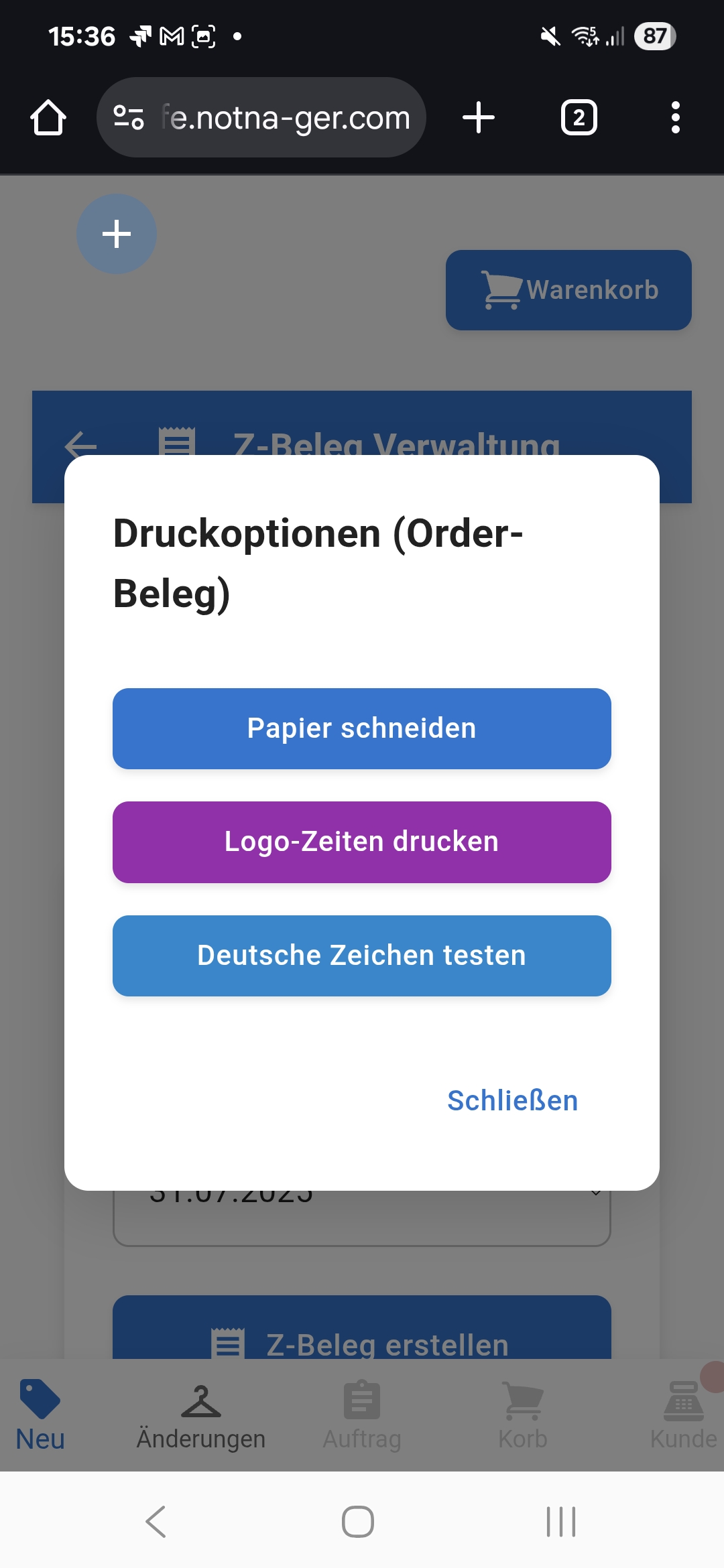Viewport: 724px width, 1568px height.
Task: Tap the browser address bar
Action: (x=282, y=117)
